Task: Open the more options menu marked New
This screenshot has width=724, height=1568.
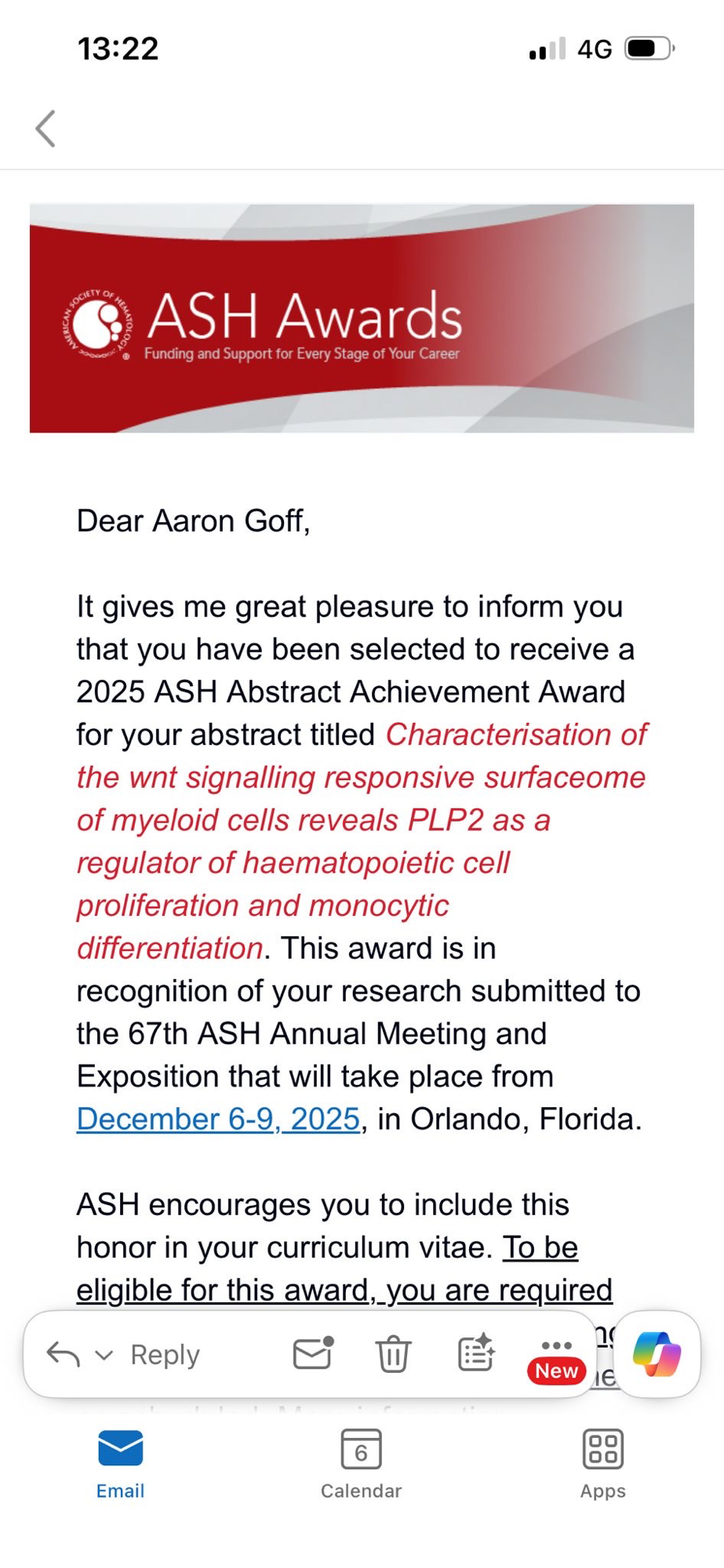Action: pyautogui.click(x=556, y=1354)
